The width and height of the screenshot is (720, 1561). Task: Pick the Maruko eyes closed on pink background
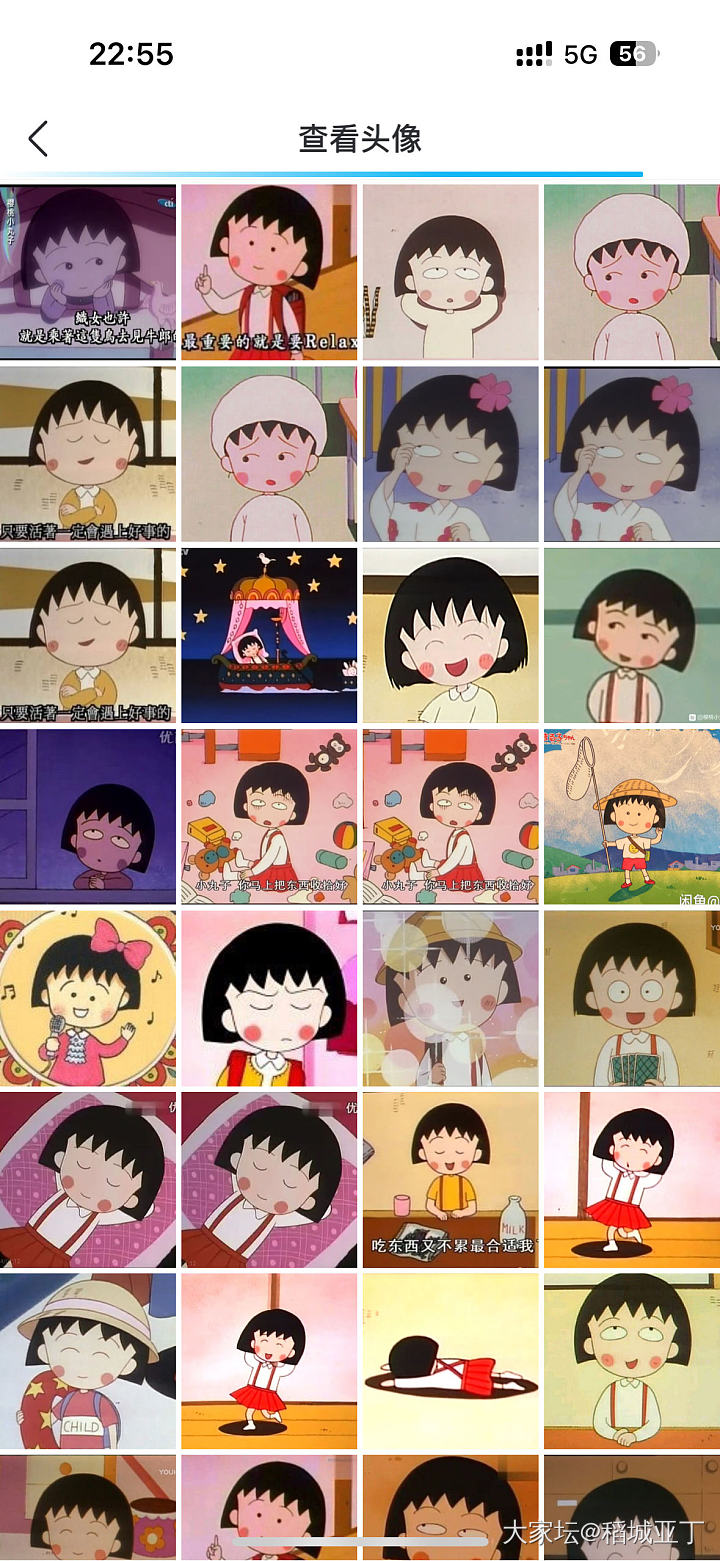[x=269, y=998]
